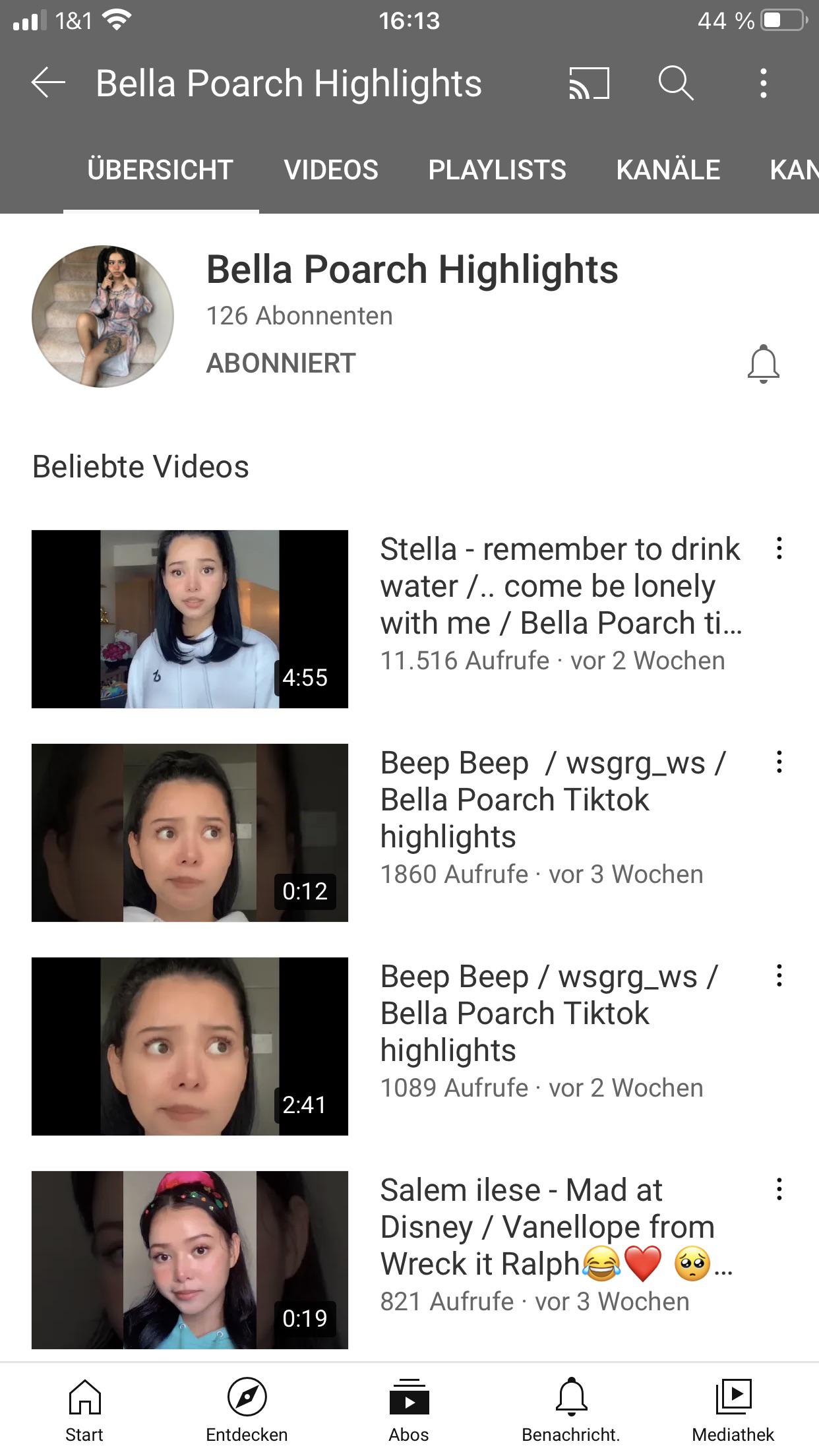Play the Salem ilese Mad at Disney video
The width and height of the screenshot is (819, 1456).
[x=190, y=1259]
